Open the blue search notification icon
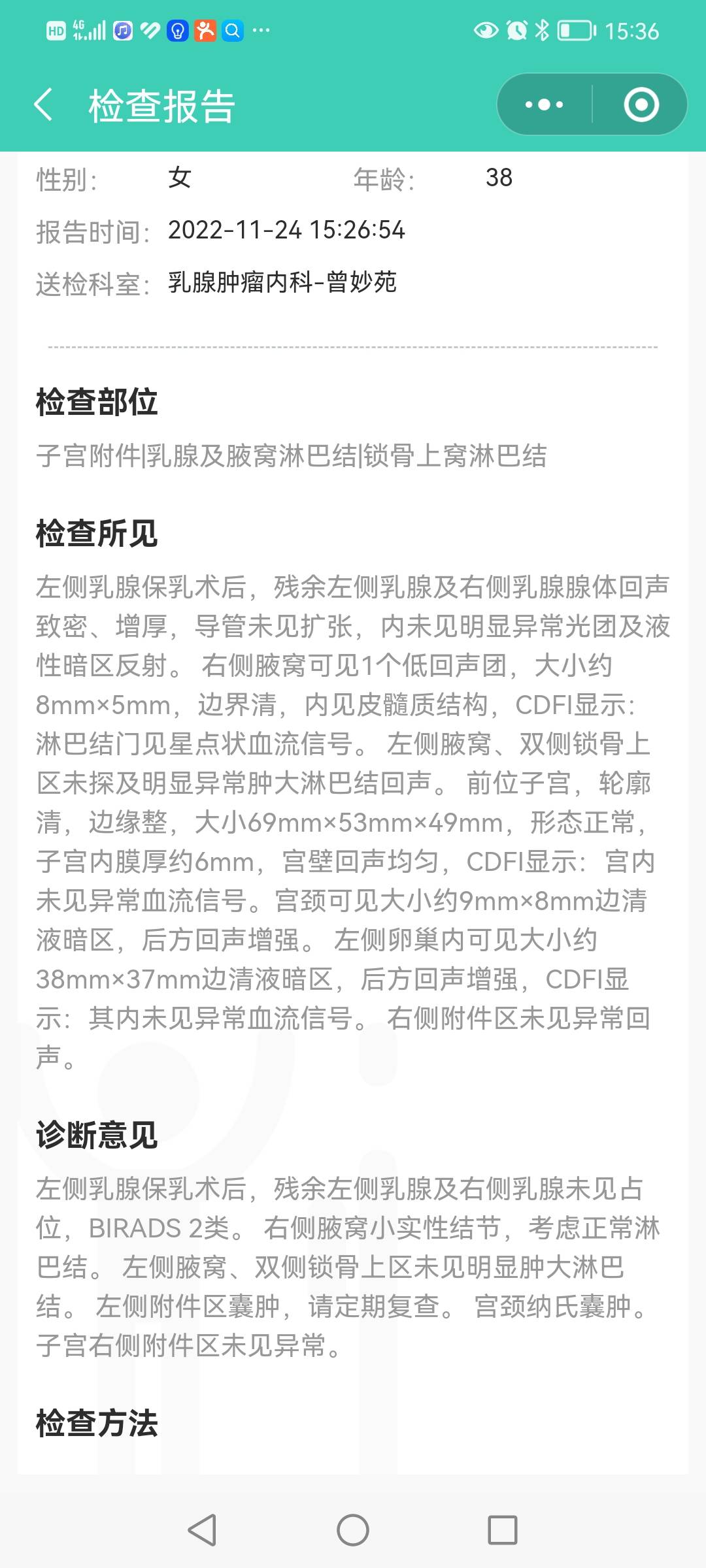 tap(233, 29)
